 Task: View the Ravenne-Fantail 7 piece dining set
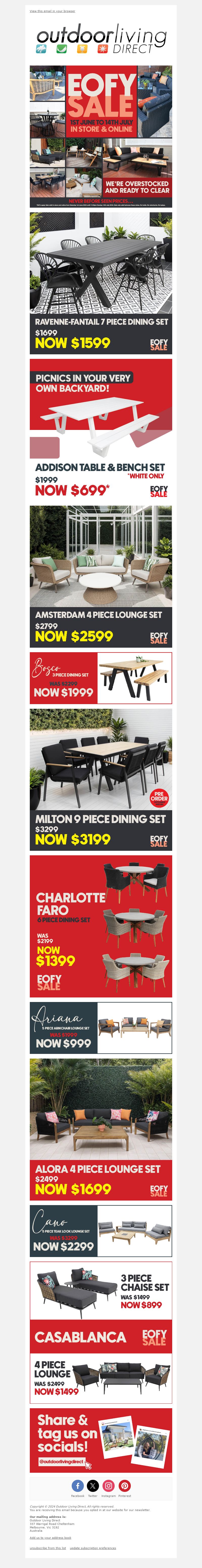pos(101,283)
